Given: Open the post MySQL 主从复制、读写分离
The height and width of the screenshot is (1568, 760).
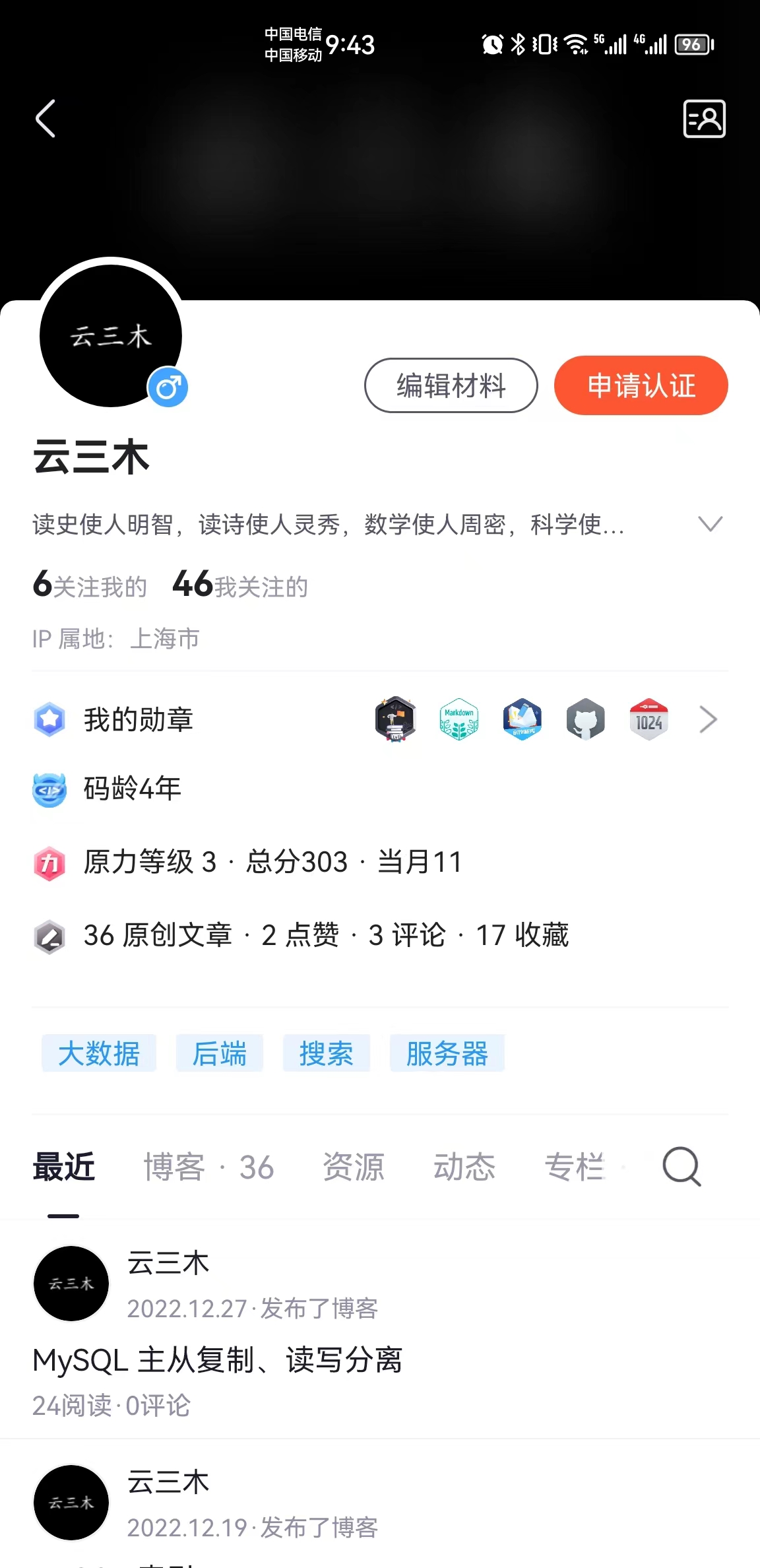Looking at the screenshot, I should point(218,1361).
